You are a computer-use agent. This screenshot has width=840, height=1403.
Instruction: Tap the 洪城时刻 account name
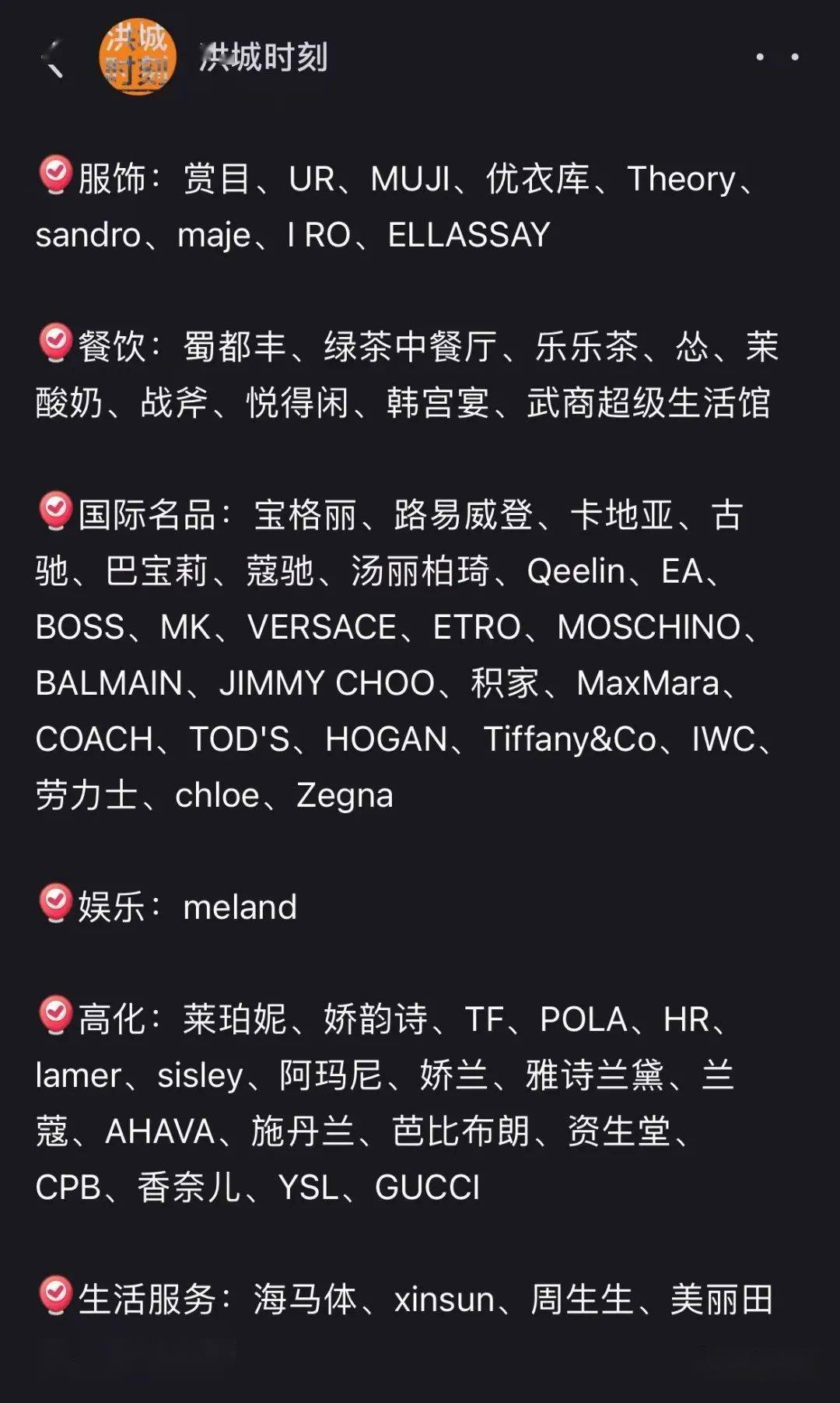pos(263,58)
